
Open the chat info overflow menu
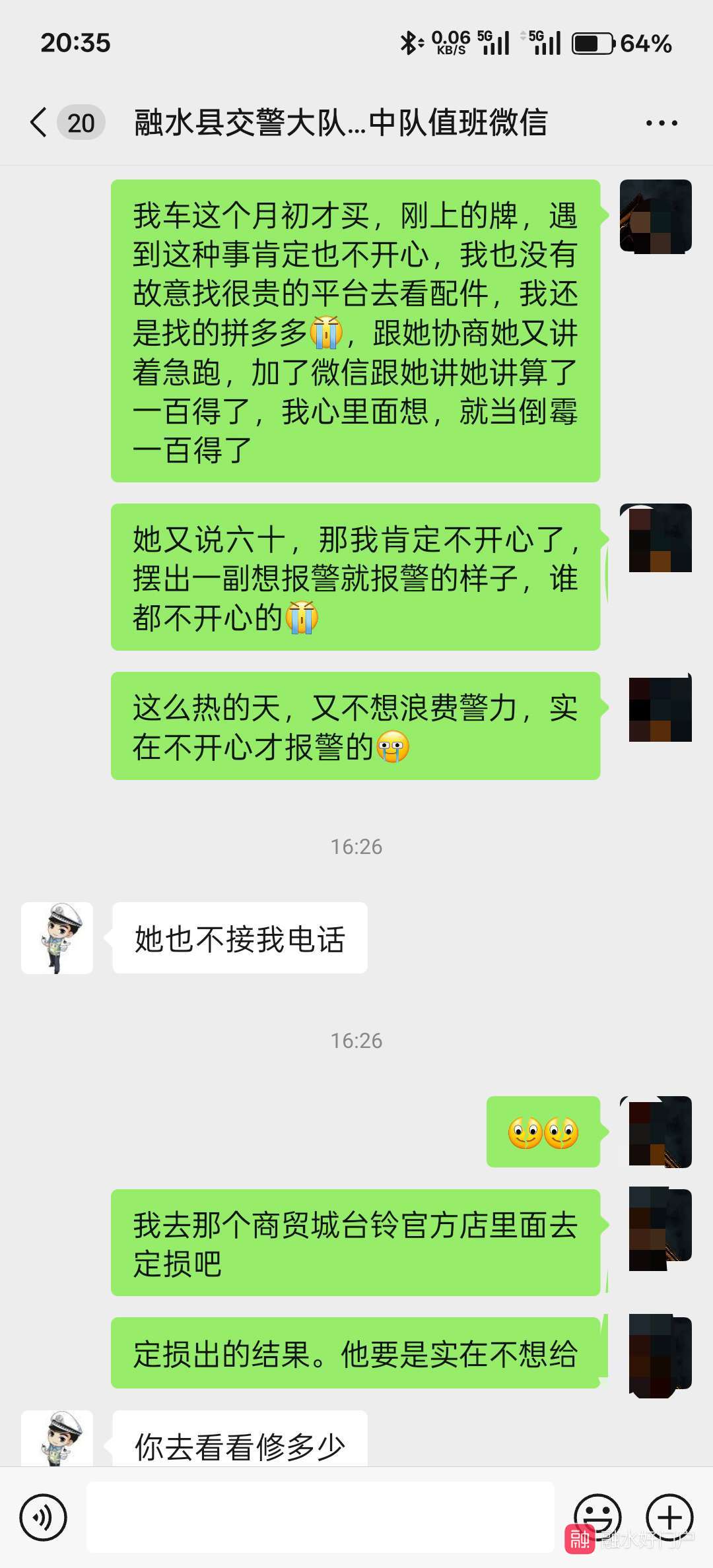coord(661,123)
